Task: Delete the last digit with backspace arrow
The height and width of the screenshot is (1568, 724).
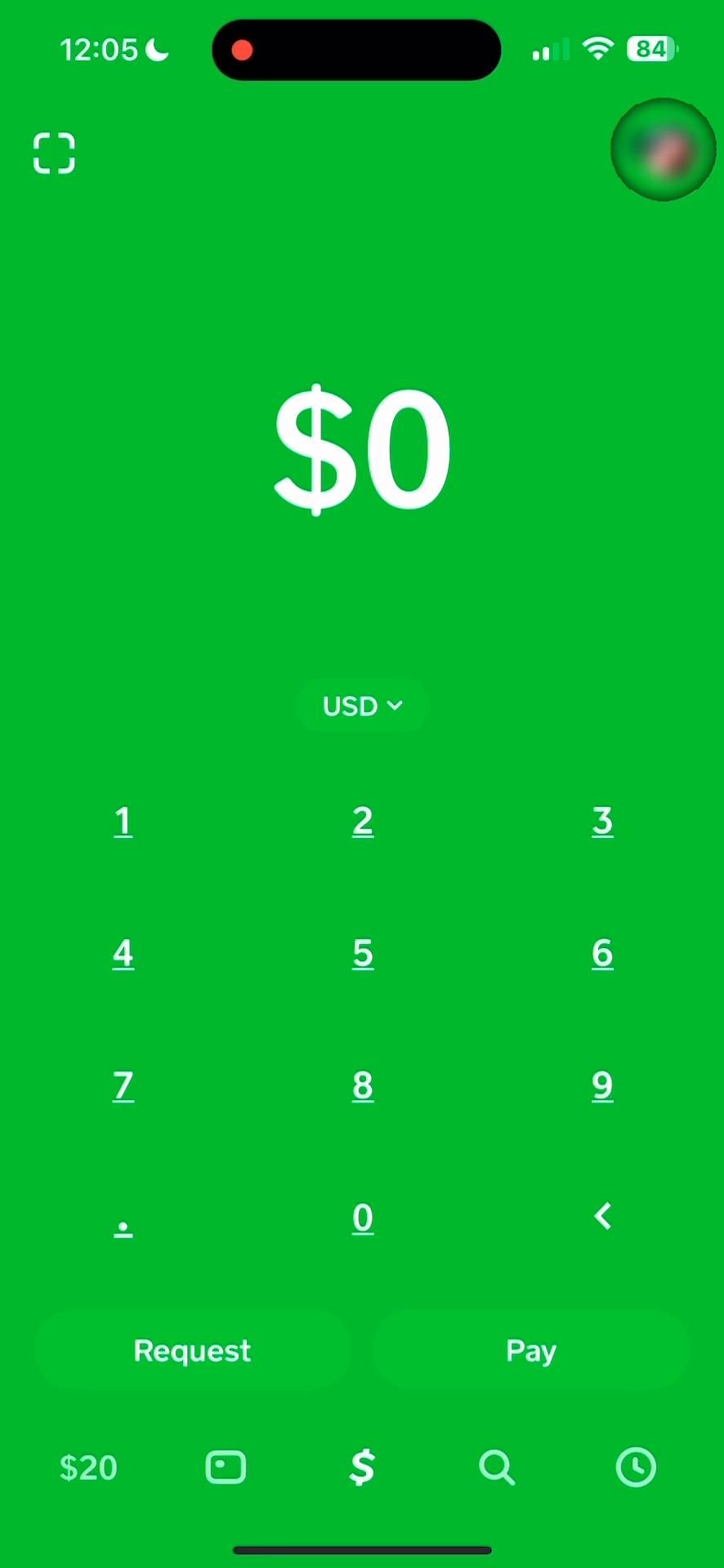Action: [602, 1217]
